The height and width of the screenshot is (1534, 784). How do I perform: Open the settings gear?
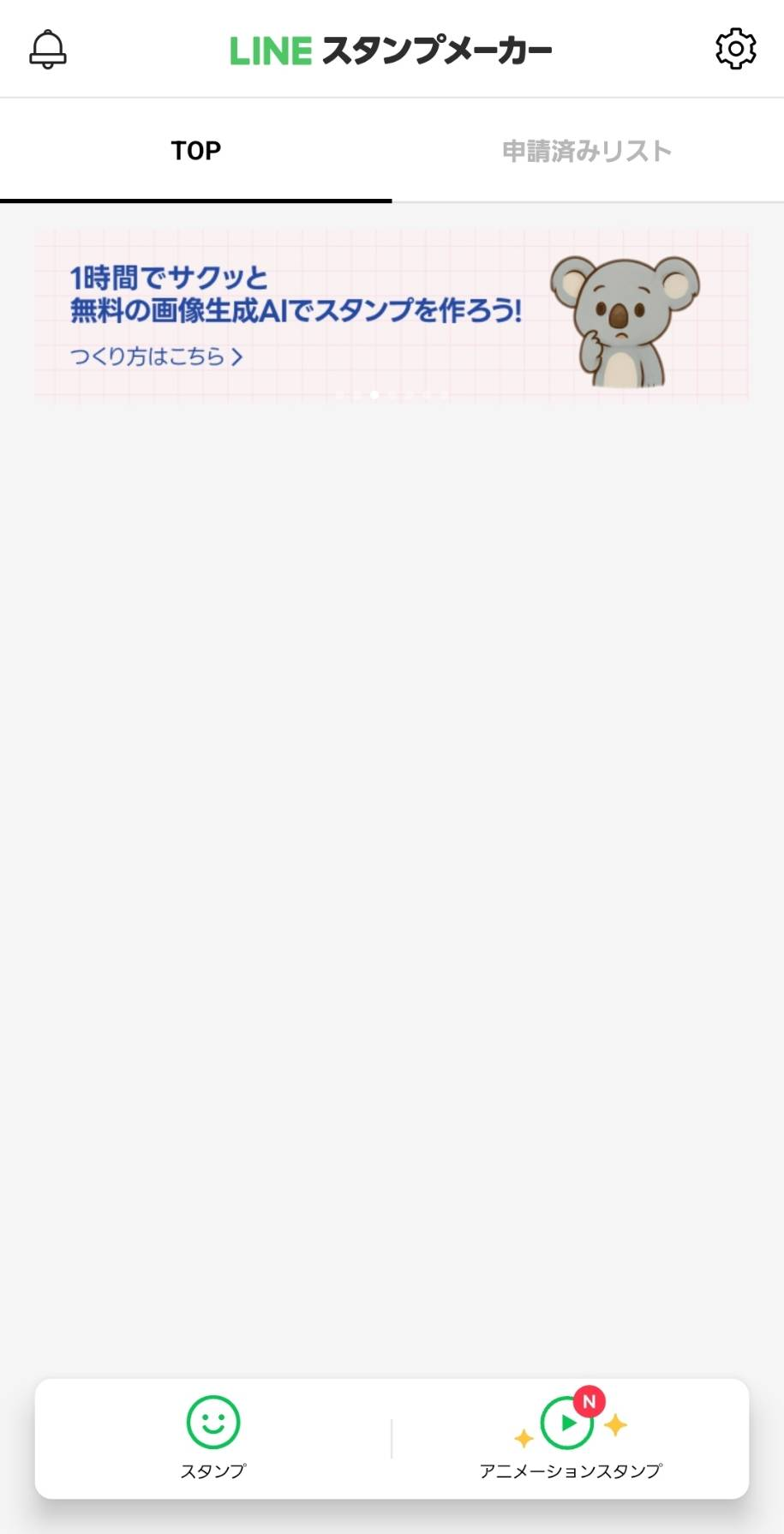(735, 50)
